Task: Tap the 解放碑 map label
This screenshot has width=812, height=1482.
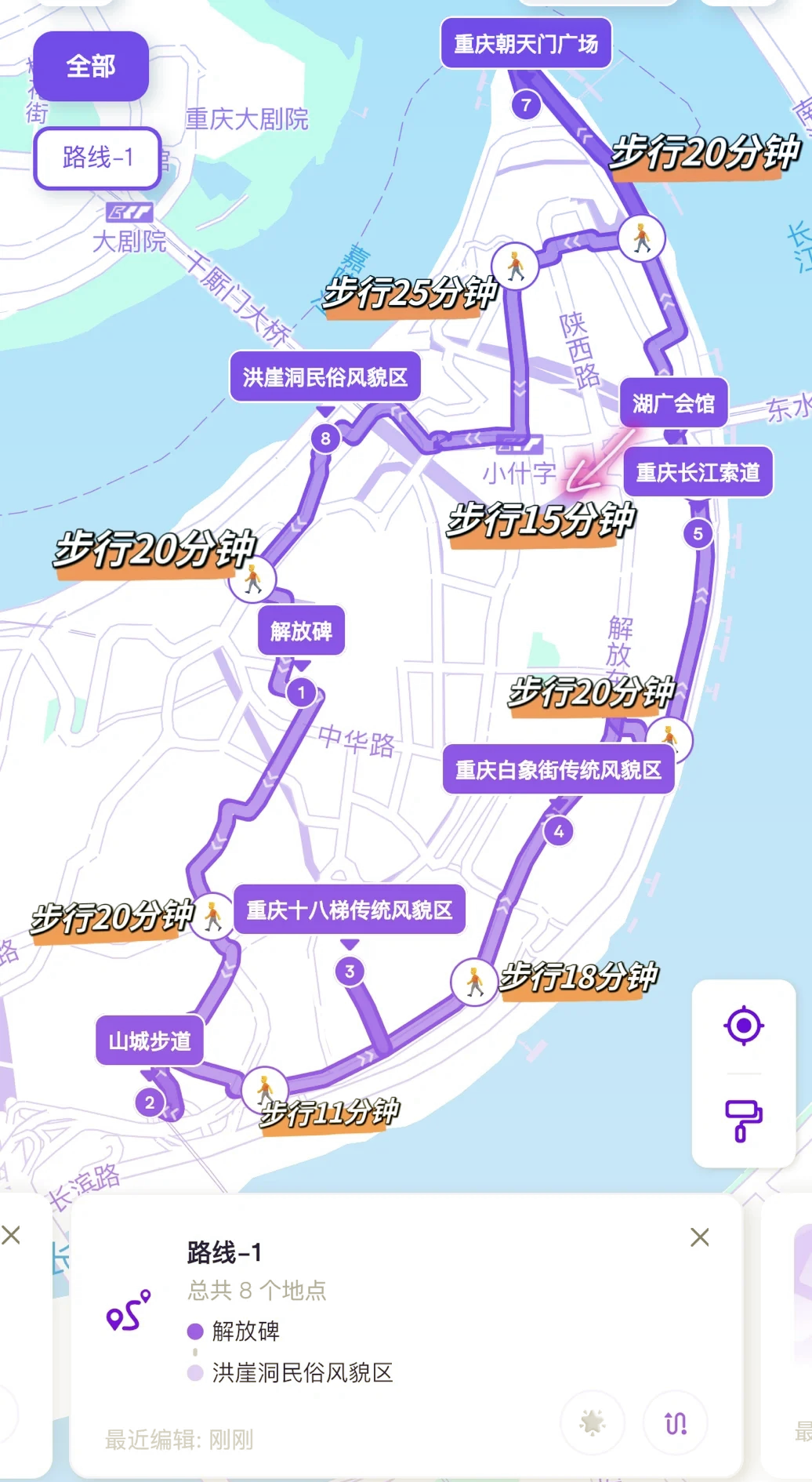Action: point(301,630)
